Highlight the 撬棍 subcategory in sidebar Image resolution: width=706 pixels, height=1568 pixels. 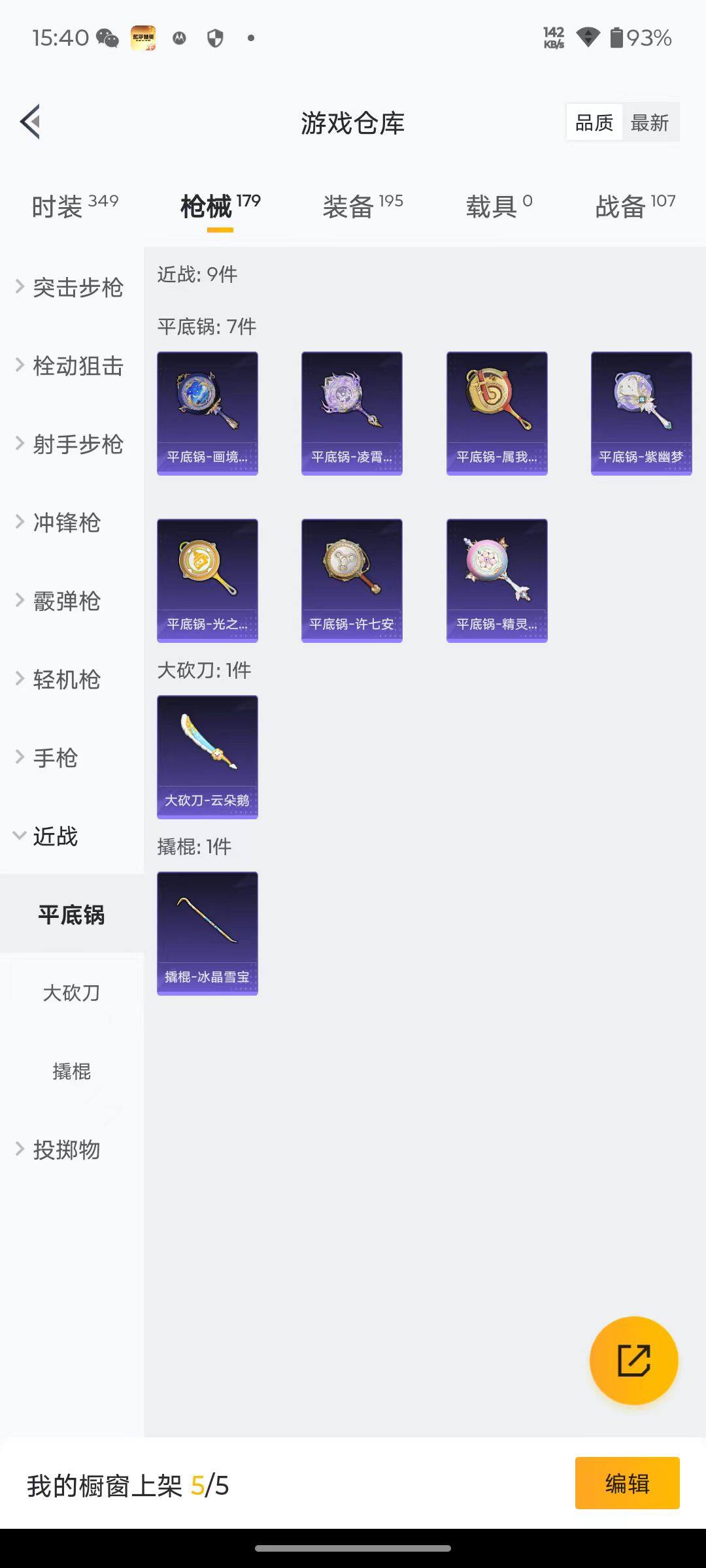(71, 1071)
